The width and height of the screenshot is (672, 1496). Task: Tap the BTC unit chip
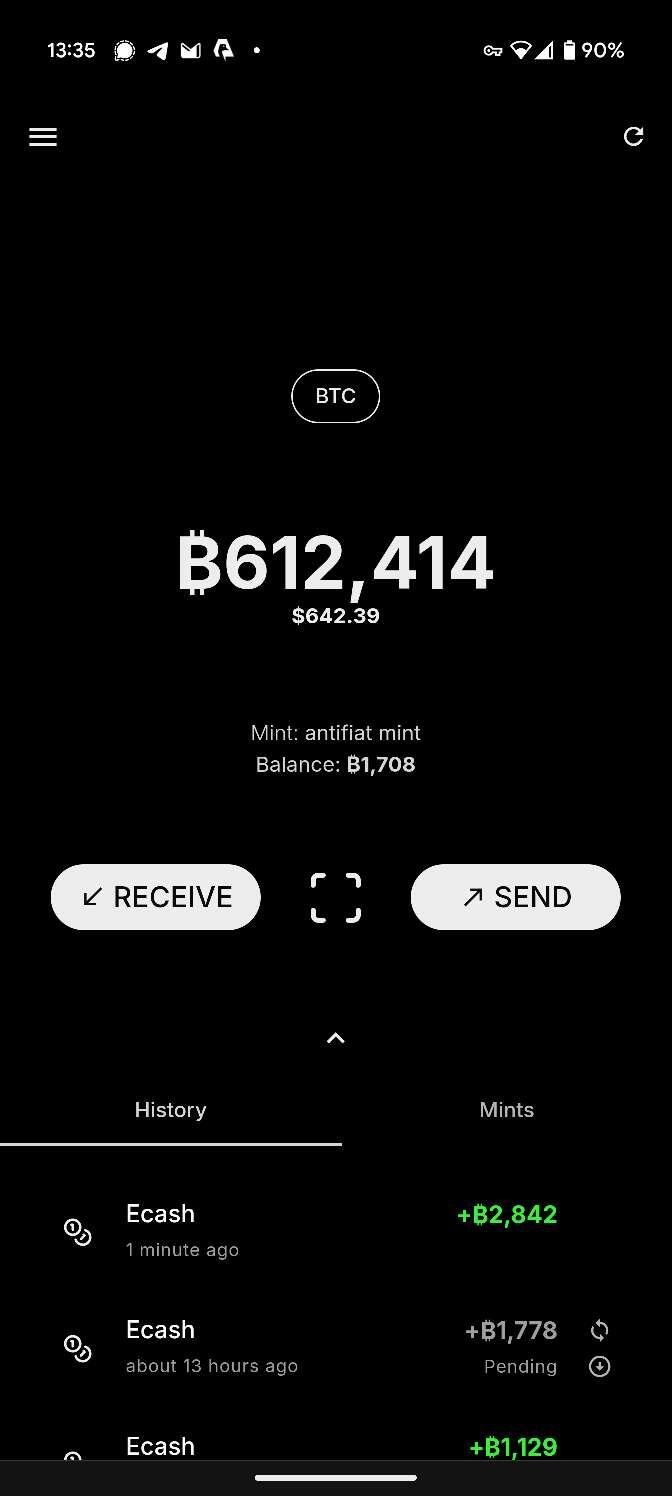click(335, 396)
